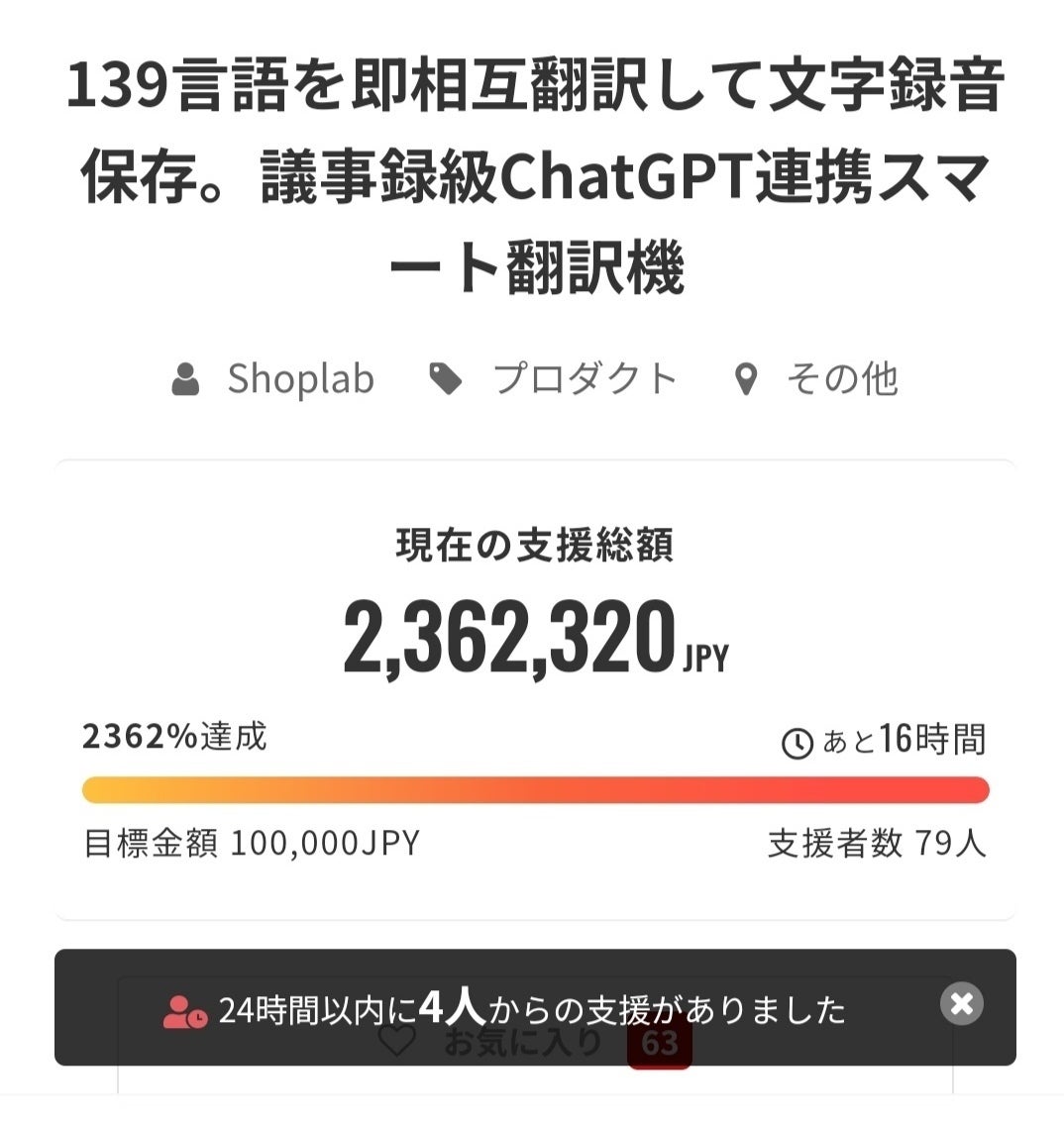This screenshot has width=1064, height=1125.
Task: Open the その他 location link
Action: pos(842,379)
